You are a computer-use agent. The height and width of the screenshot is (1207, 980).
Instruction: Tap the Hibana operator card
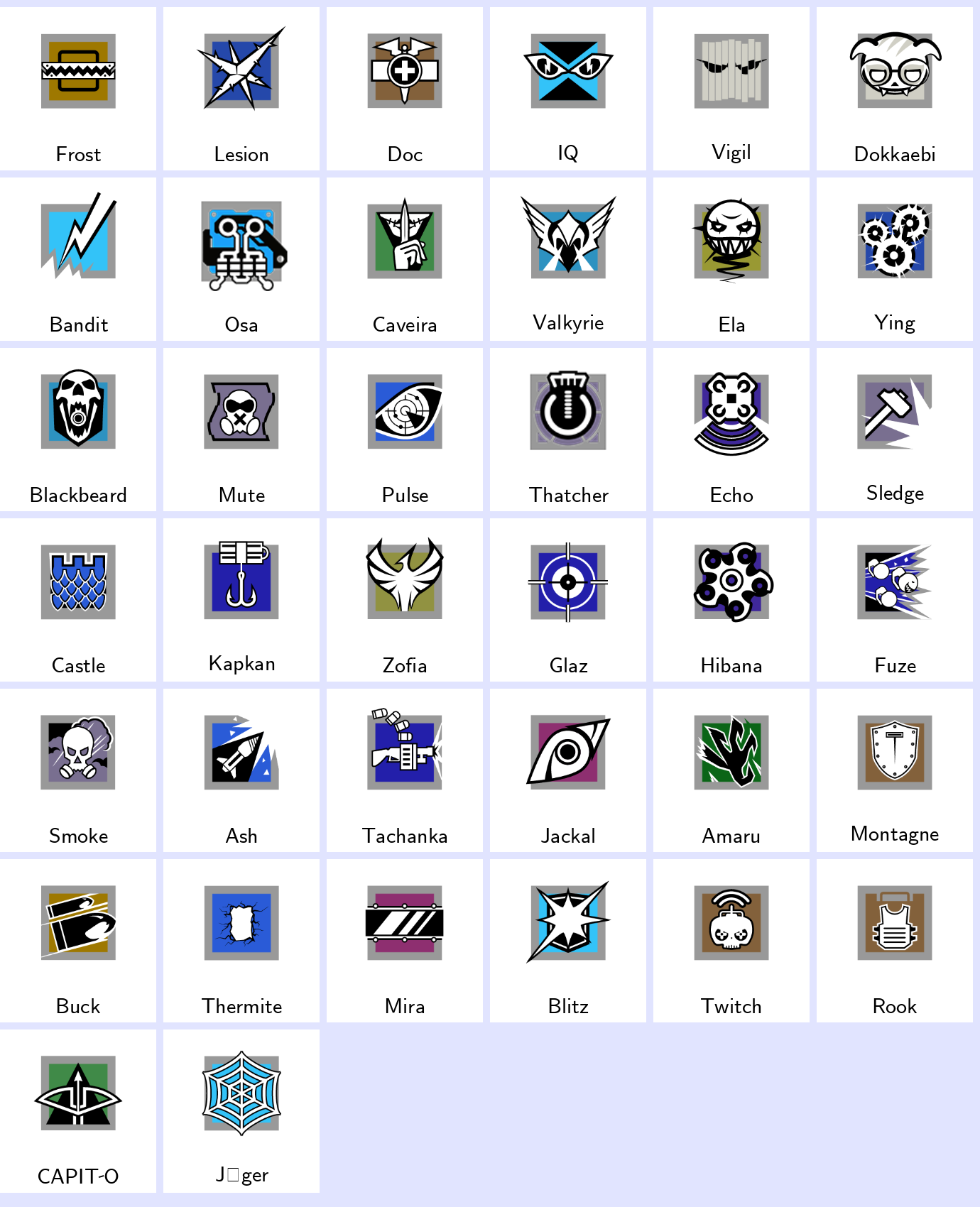(x=731, y=600)
